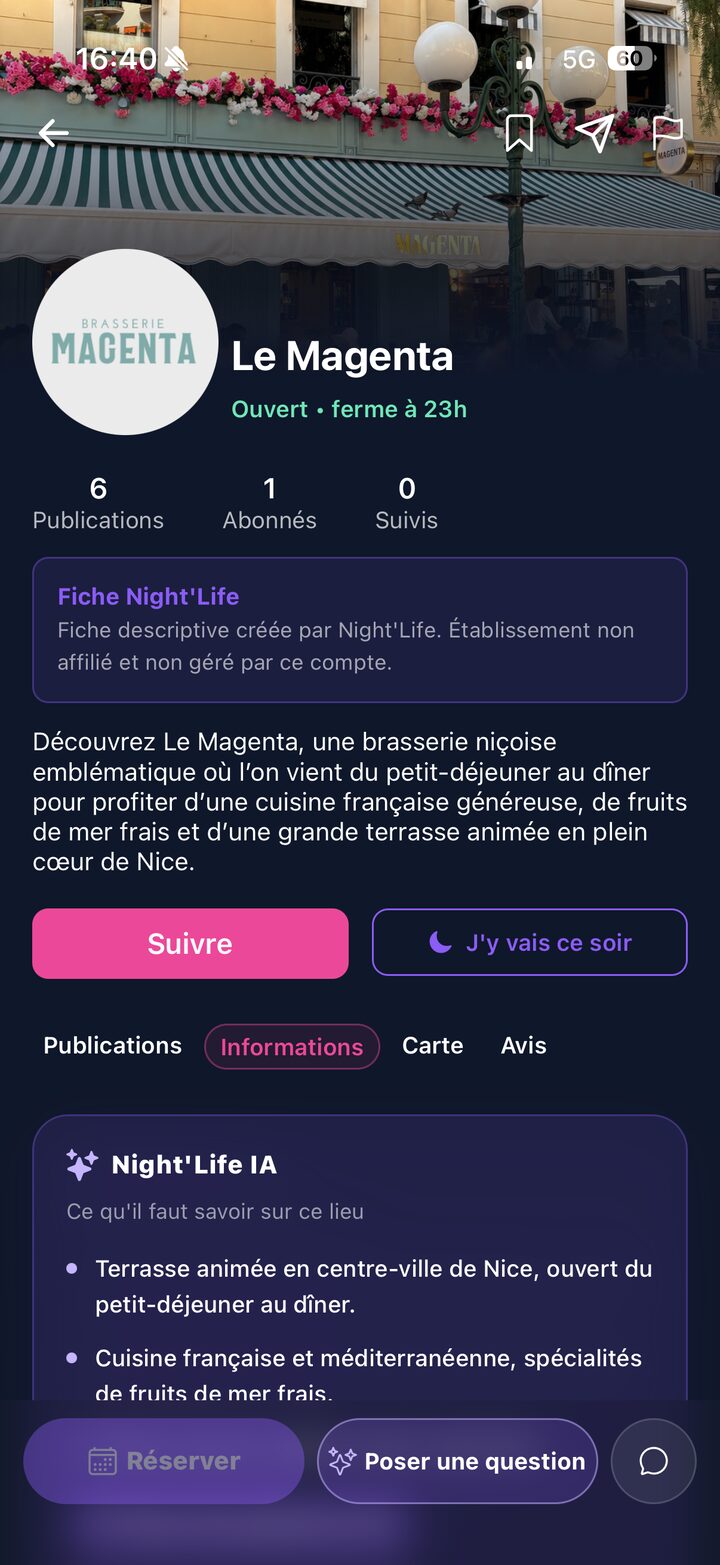The width and height of the screenshot is (720, 1565).
Task: Open the Carte tab
Action: pyautogui.click(x=433, y=1046)
